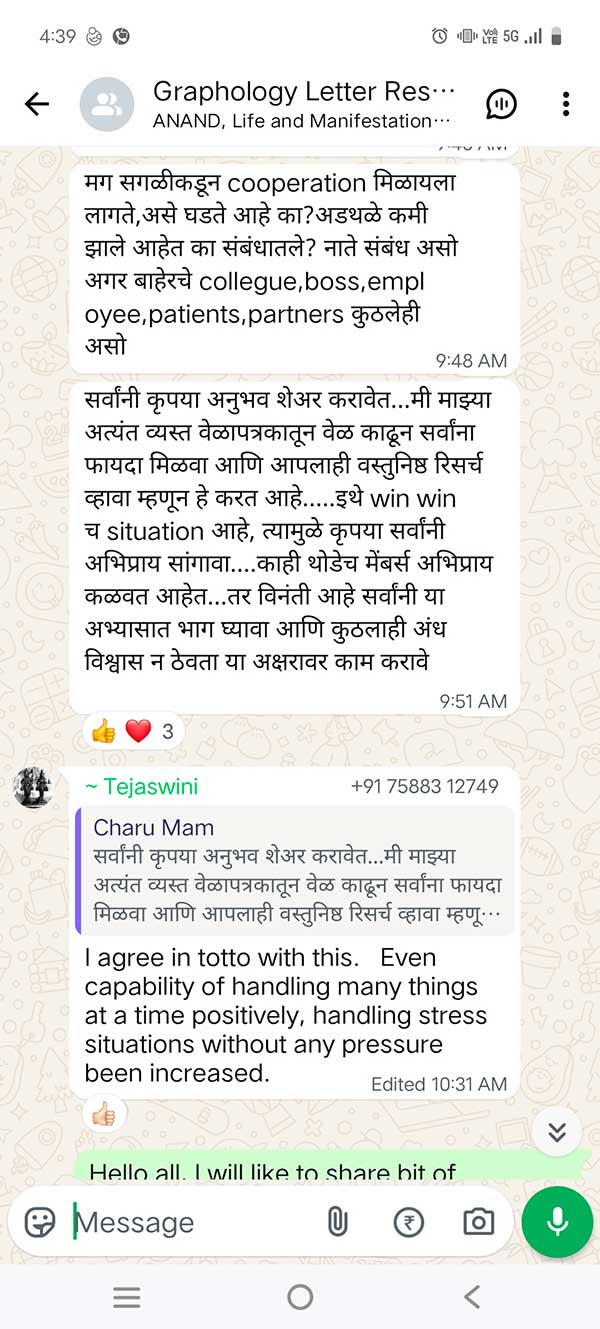Viewport: 600px width, 1329px height.
Task: Open the rupee payment option
Action: pyautogui.click(x=408, y=1222)
